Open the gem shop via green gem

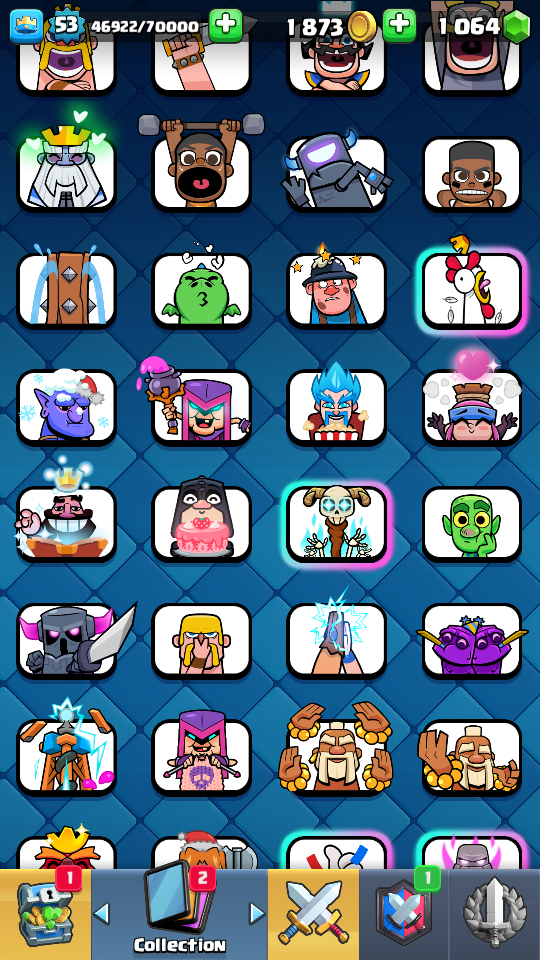pyautogui.click(x=517, y=26)
